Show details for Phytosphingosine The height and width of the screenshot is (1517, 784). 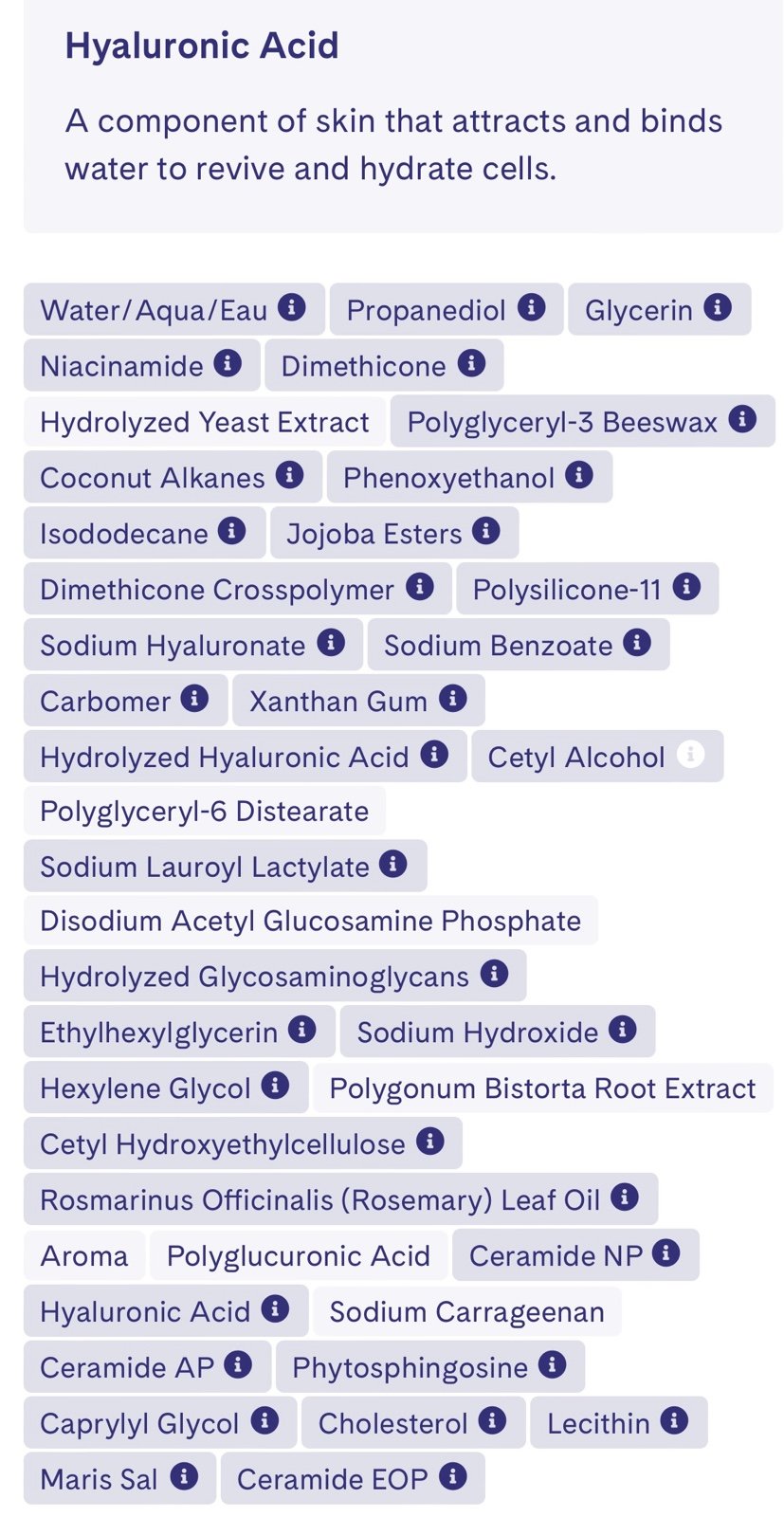(430, 1367)
